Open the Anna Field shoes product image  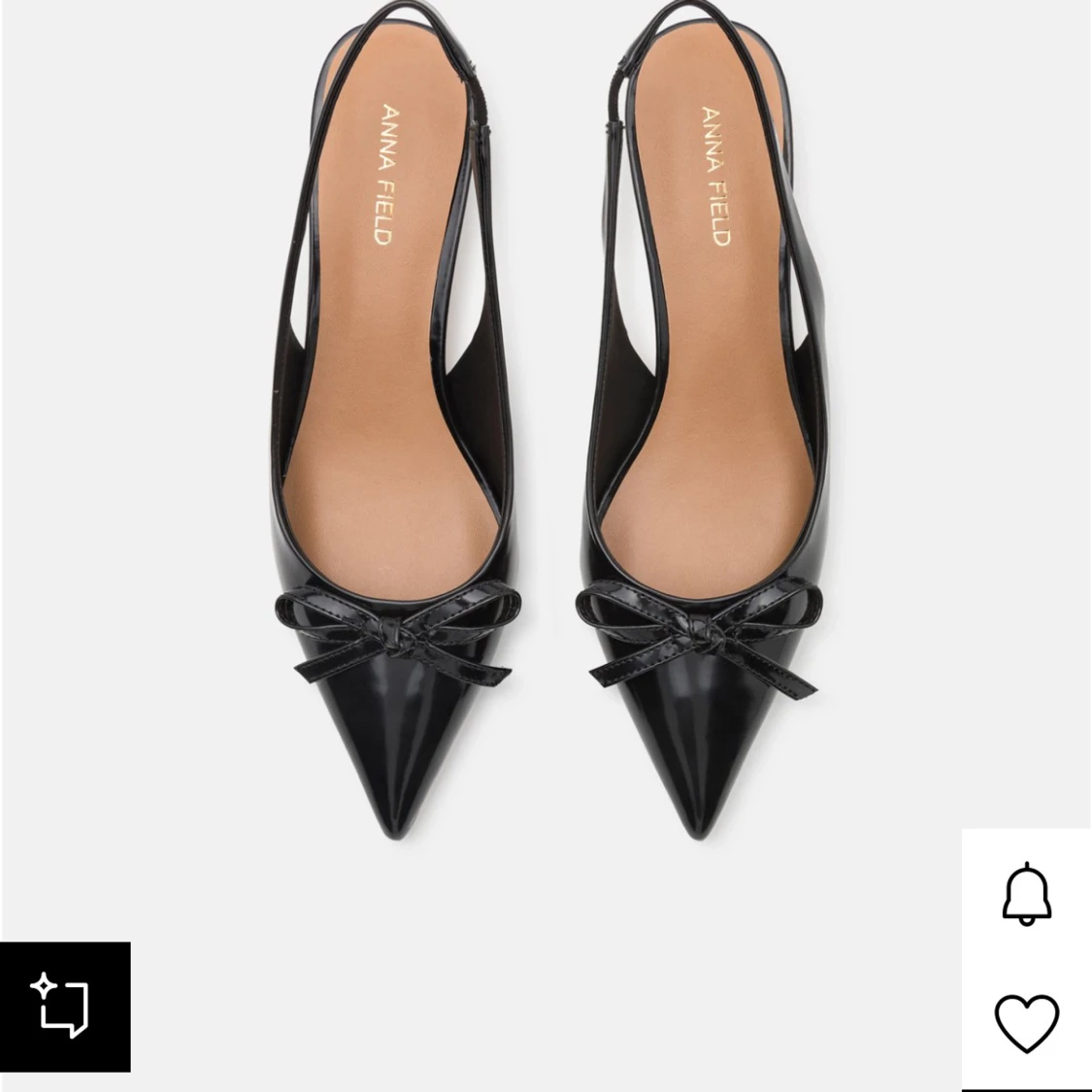tap(544, 437)
